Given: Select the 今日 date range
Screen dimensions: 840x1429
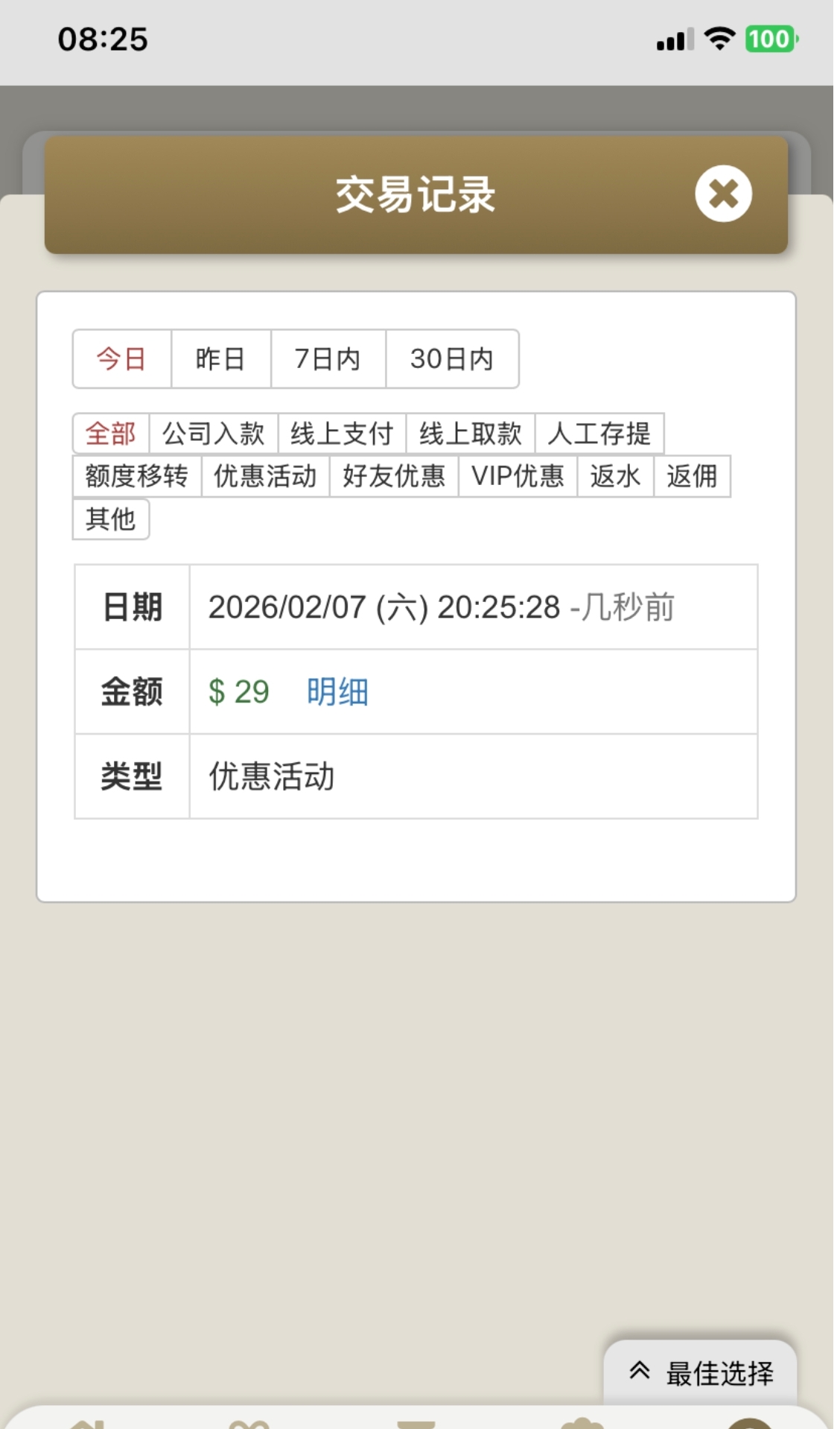Looking at the screenshot, I should pos(121,359).
